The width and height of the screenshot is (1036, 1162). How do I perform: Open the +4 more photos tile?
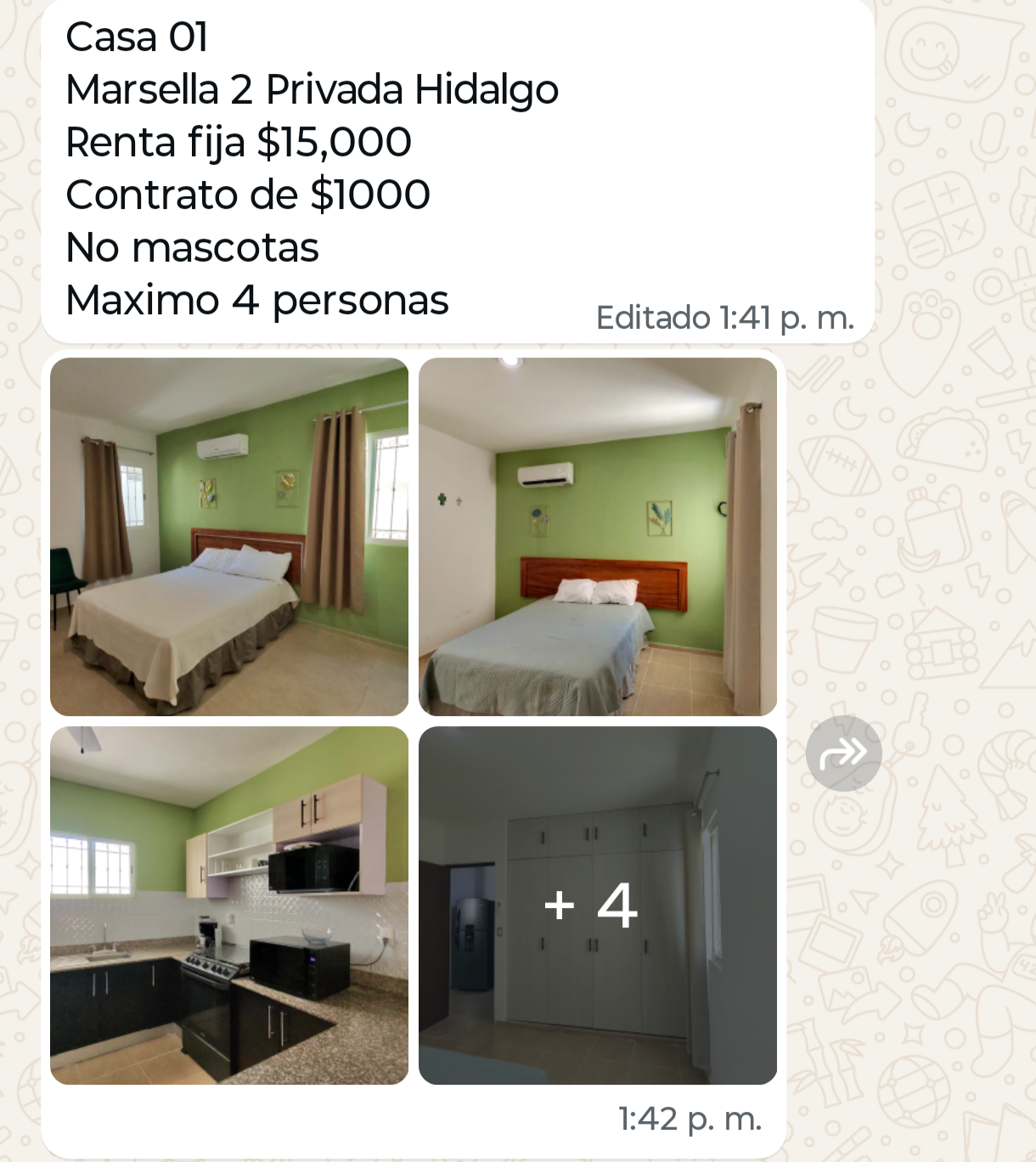(x=598, y=905)
